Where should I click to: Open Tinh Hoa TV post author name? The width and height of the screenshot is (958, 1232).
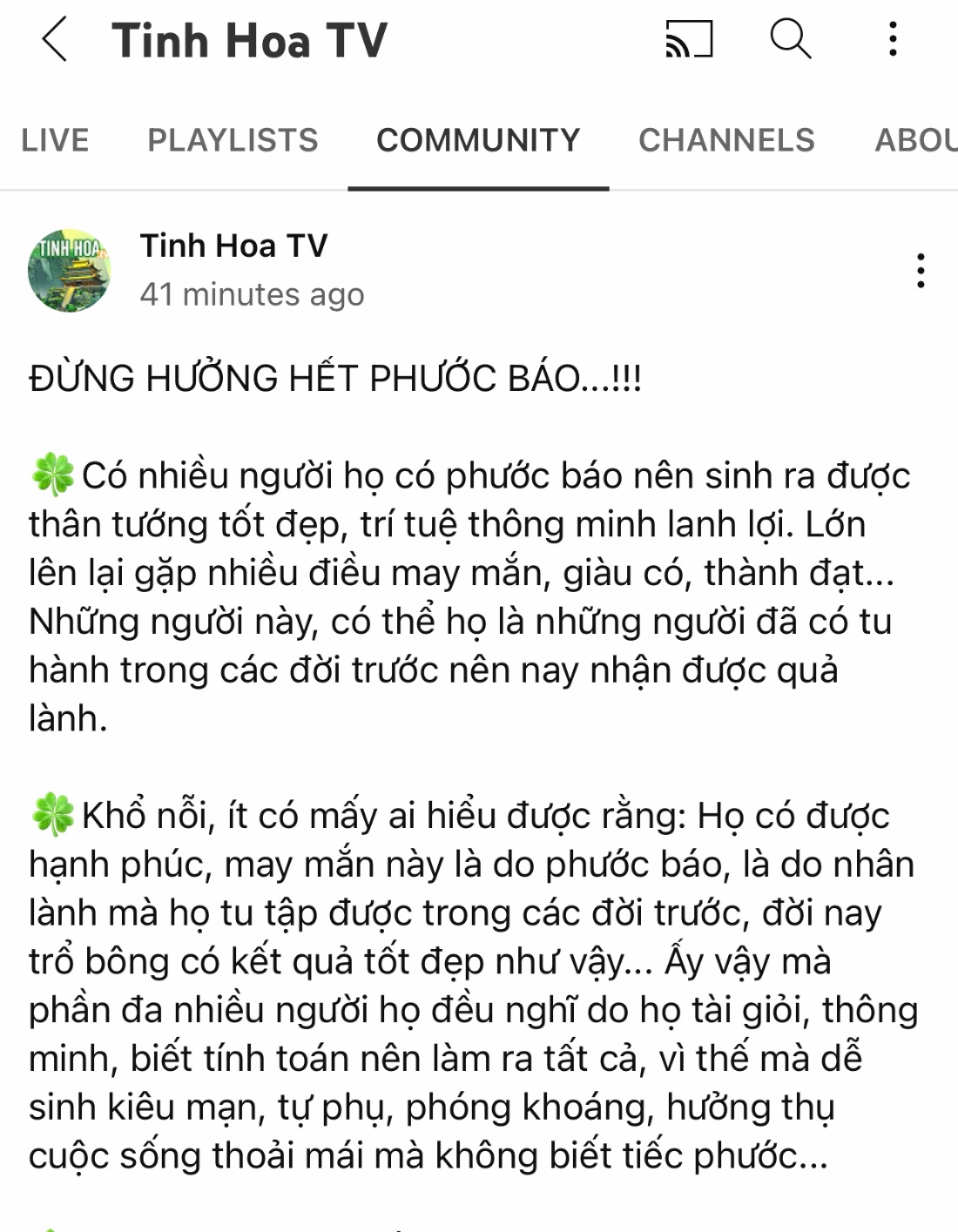(x=233, y=246)
